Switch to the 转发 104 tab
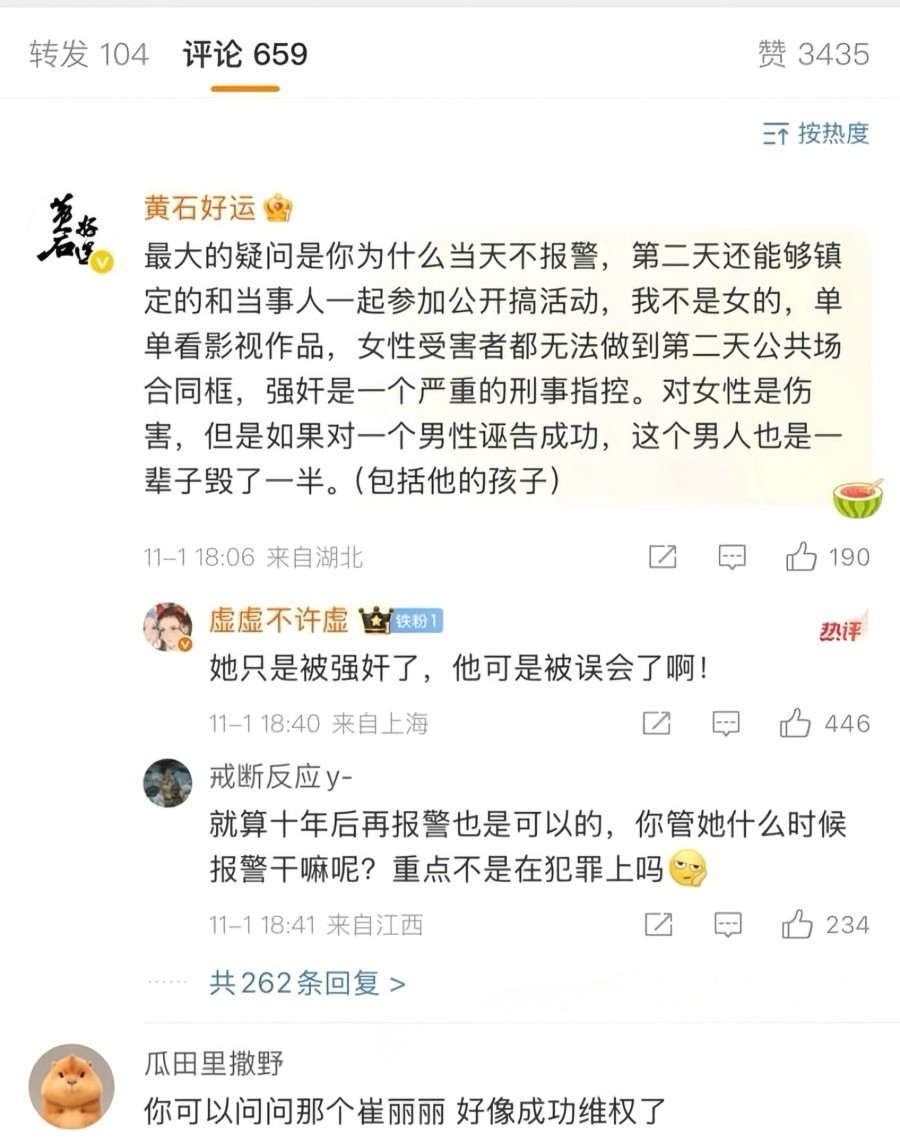This screenshot has width=900, height=1144. (88, 54)
